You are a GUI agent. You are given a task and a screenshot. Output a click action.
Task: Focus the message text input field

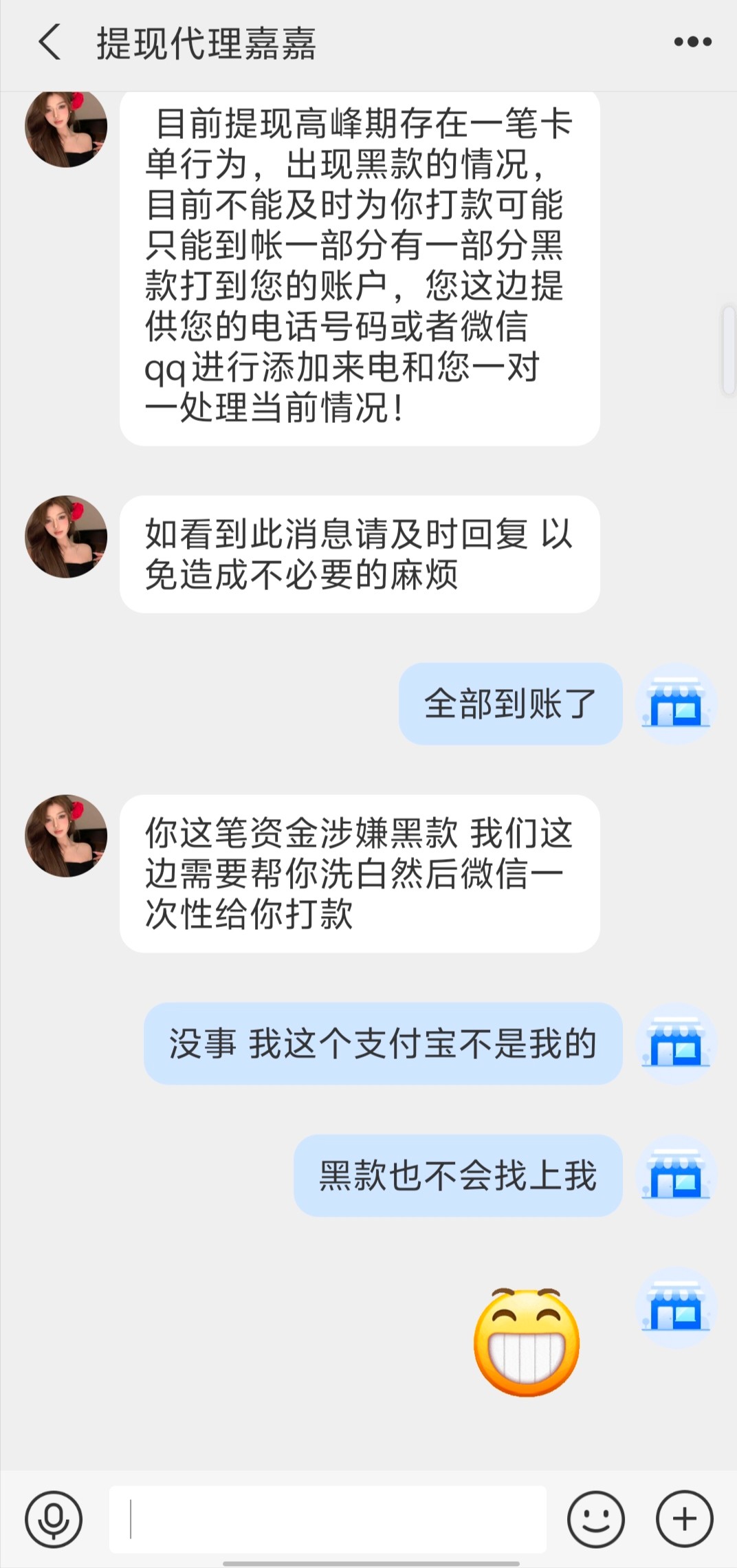coord(328,1519)
